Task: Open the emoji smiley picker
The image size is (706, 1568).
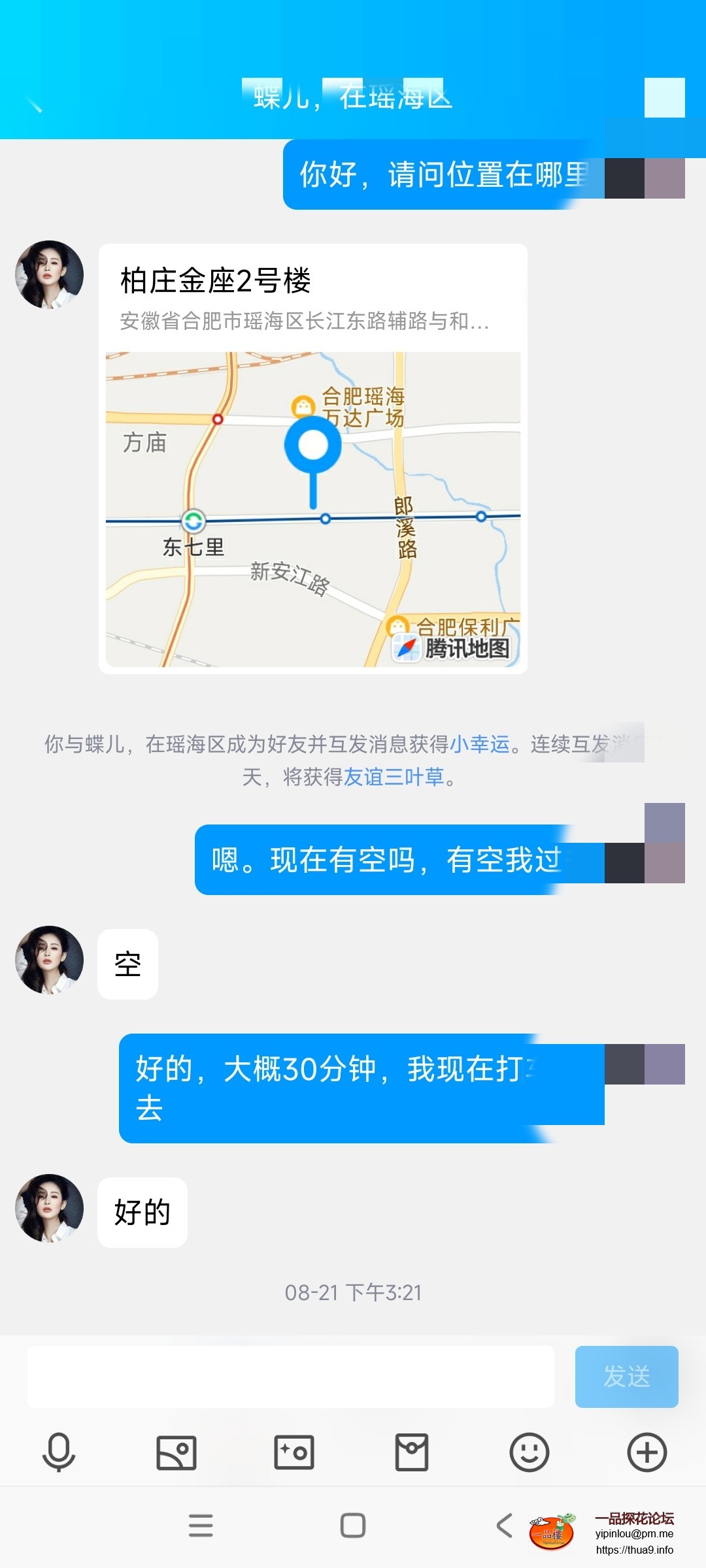Action: (529, 1452)
